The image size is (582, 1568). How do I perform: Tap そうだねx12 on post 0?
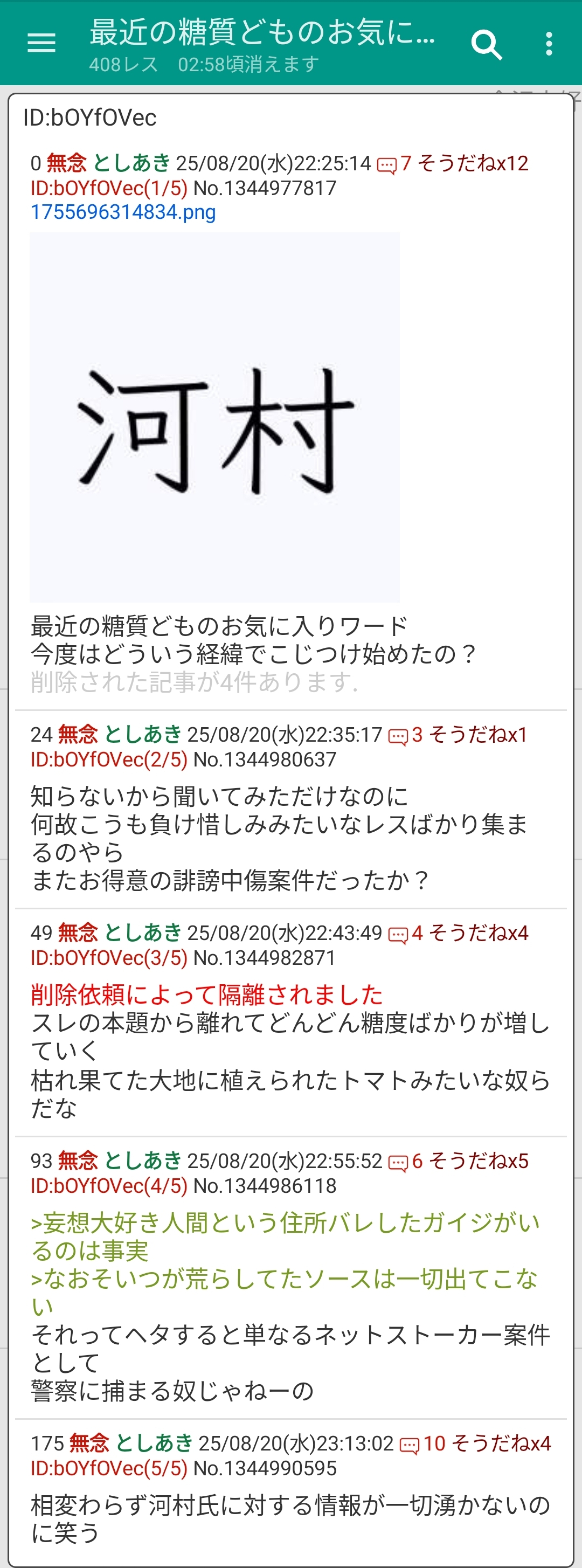473,163
